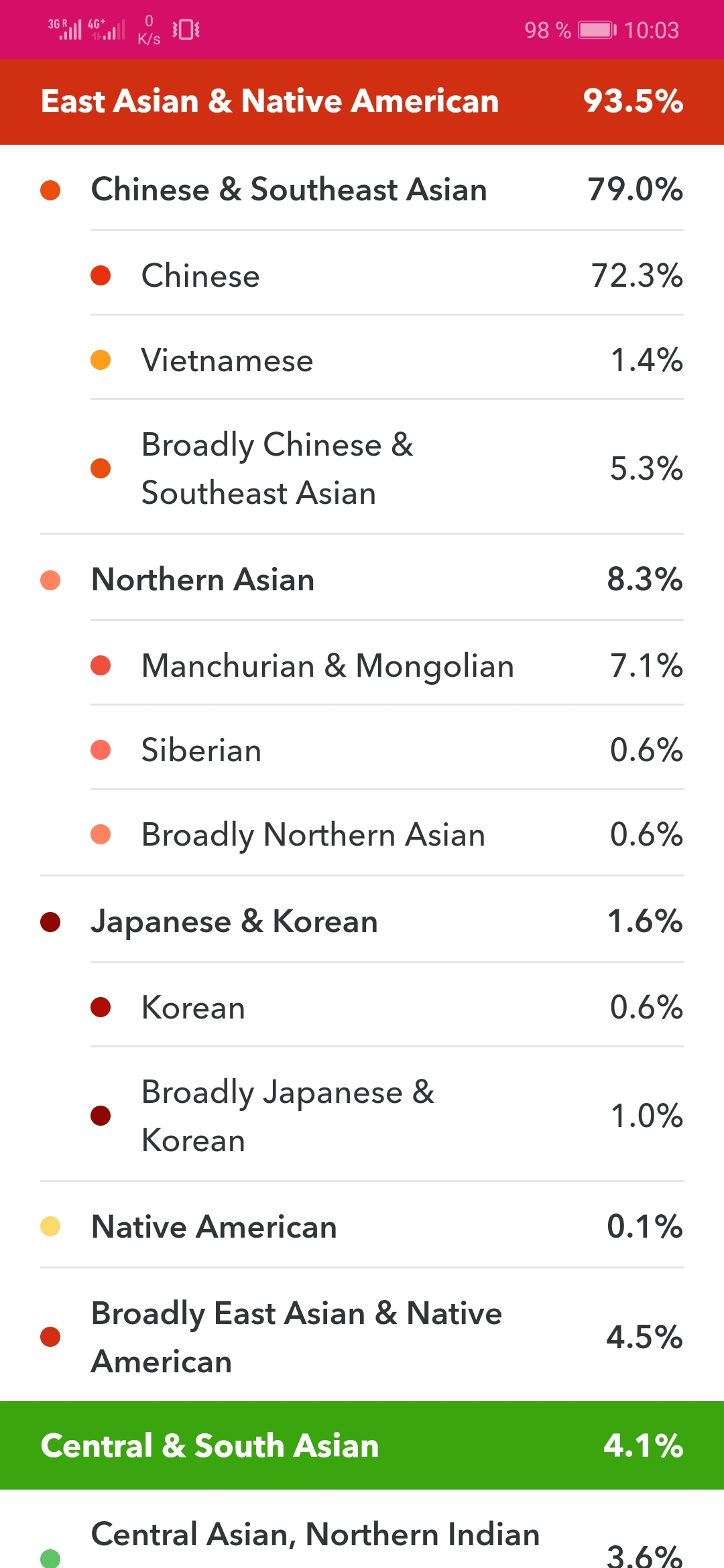Open the East Asian & Native American header
The image size is (724, 1568).
coord(362,102)
